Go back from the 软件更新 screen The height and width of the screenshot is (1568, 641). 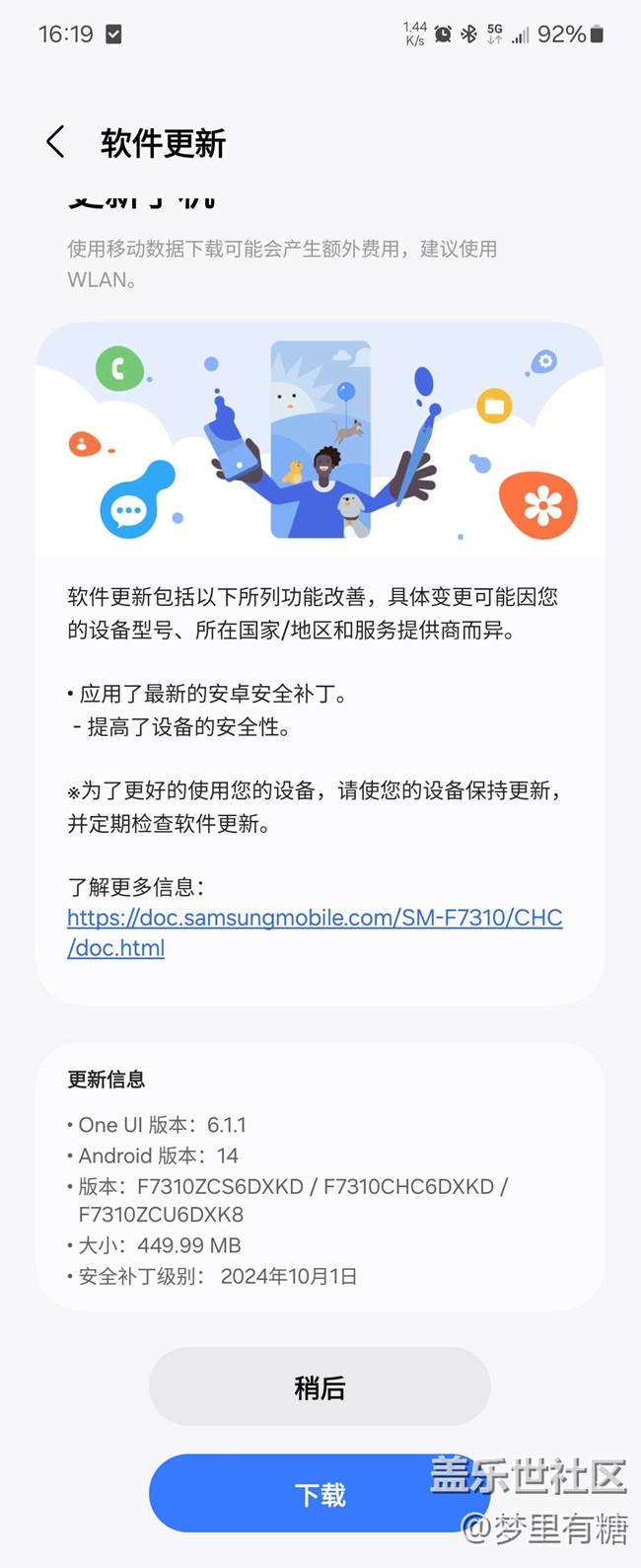(x=56, y=142)
